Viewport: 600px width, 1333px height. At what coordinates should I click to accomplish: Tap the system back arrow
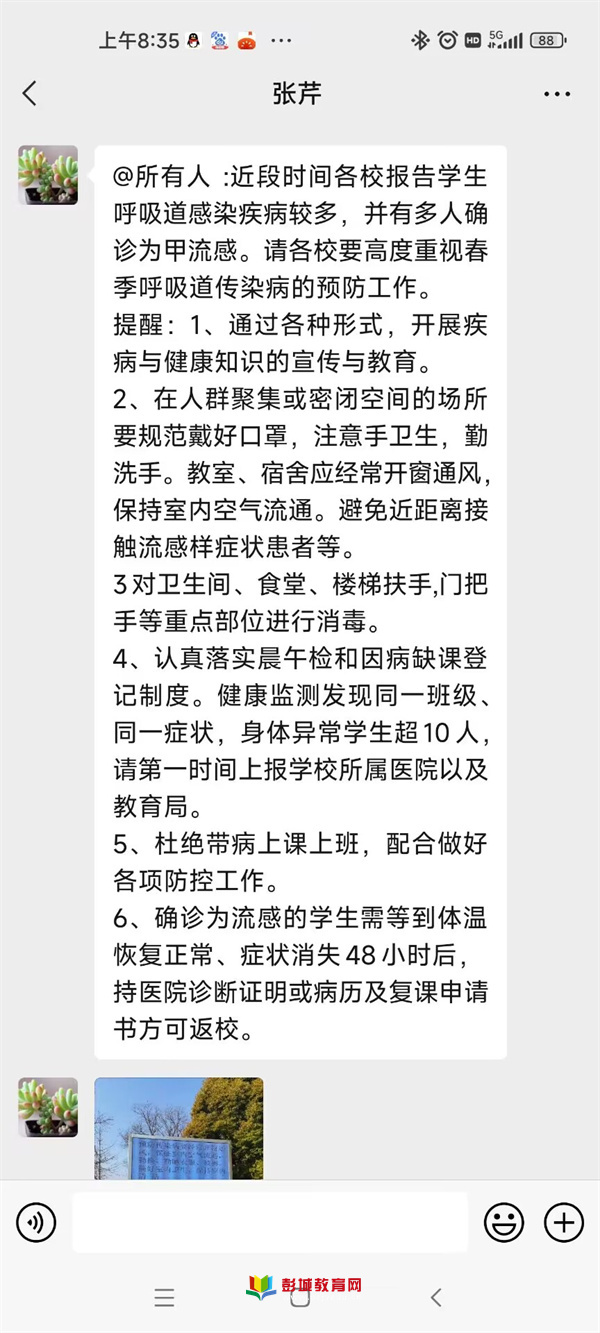436,1298
